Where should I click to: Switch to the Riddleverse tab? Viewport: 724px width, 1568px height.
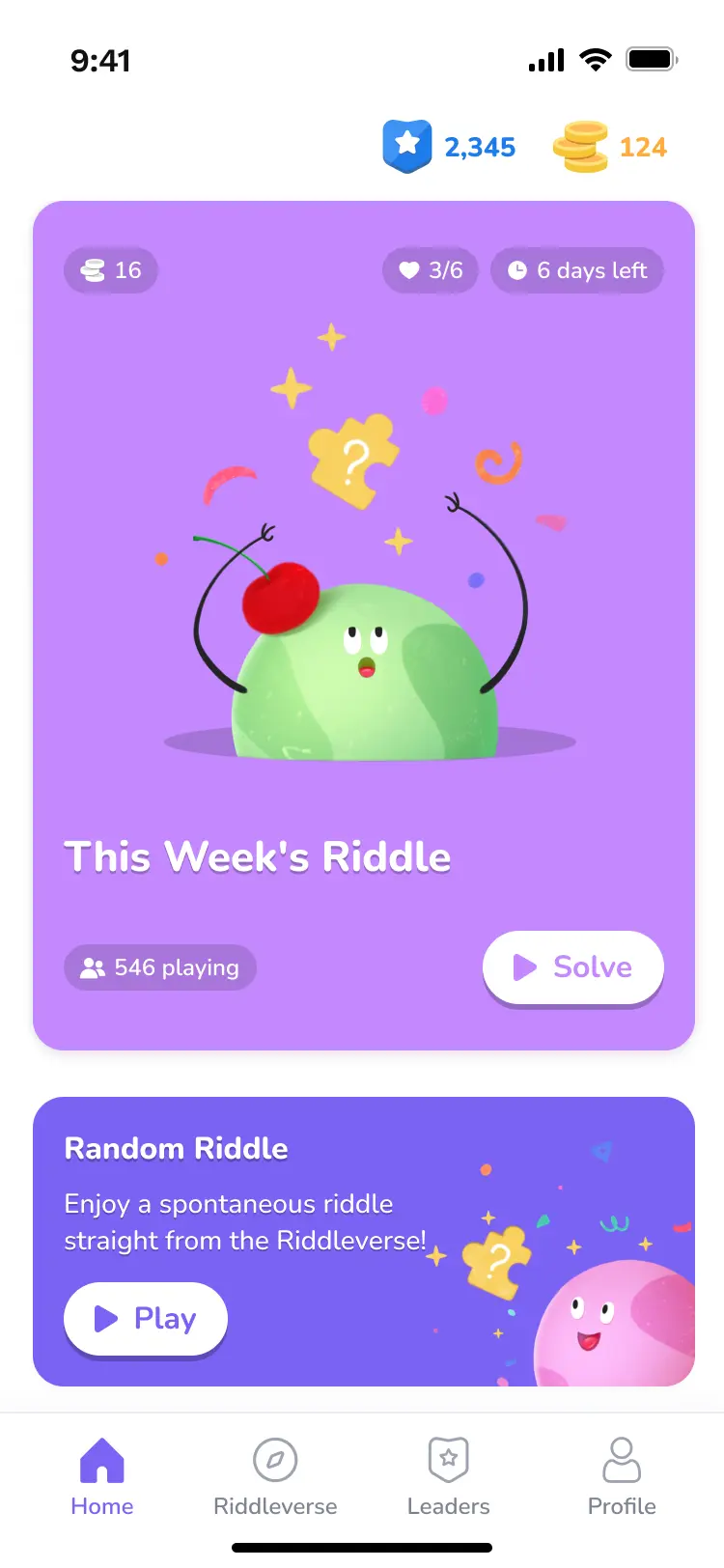[x=275, y=1477]
